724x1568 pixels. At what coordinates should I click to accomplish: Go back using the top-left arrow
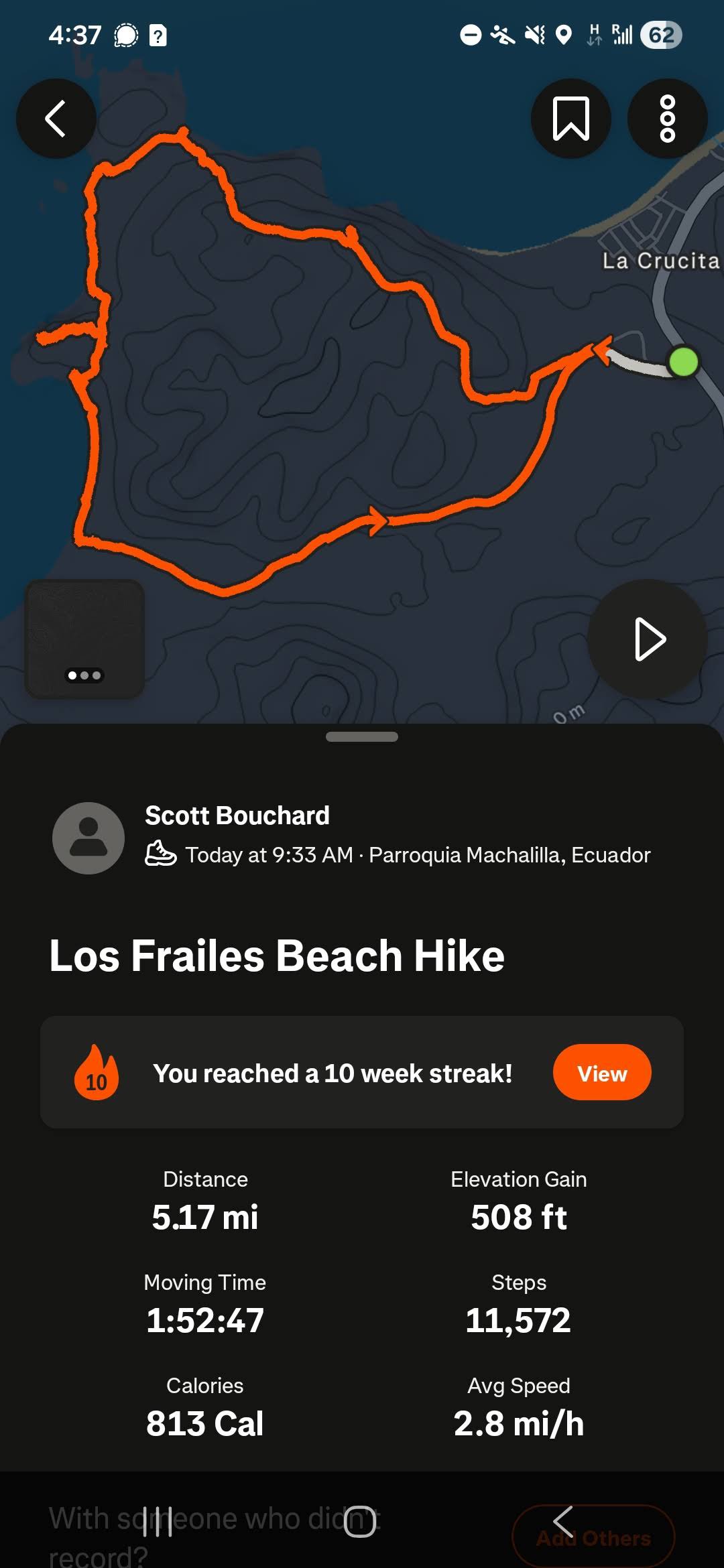click(56, 119)
